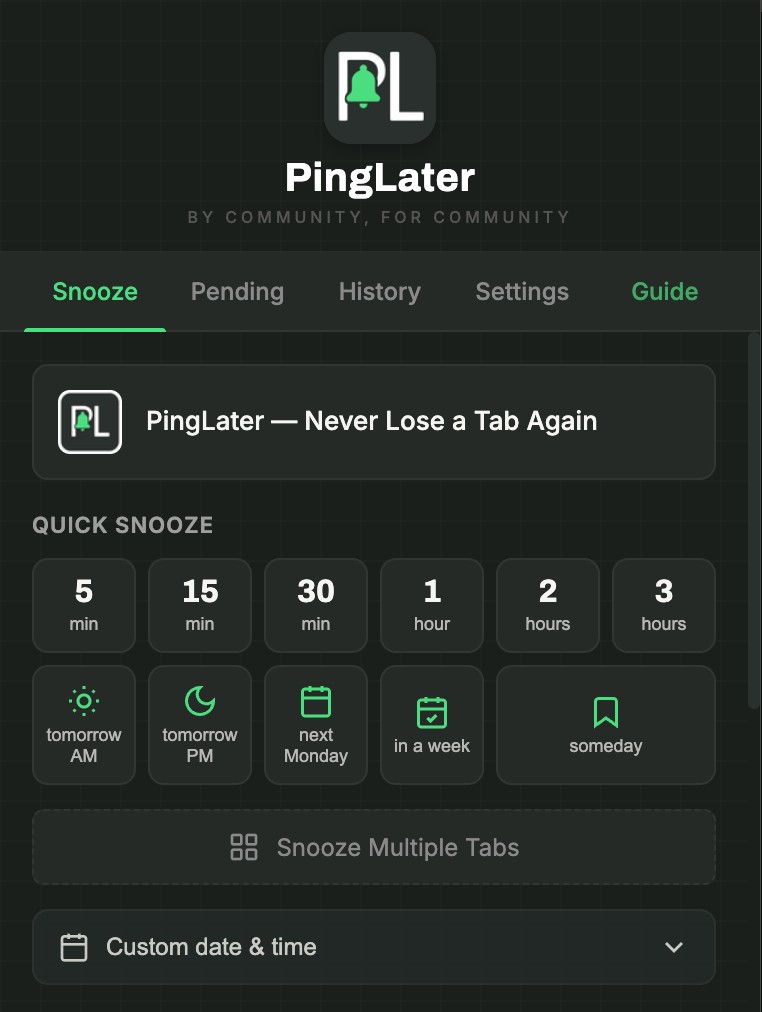Switch to the Pending tab

point(237,291)
